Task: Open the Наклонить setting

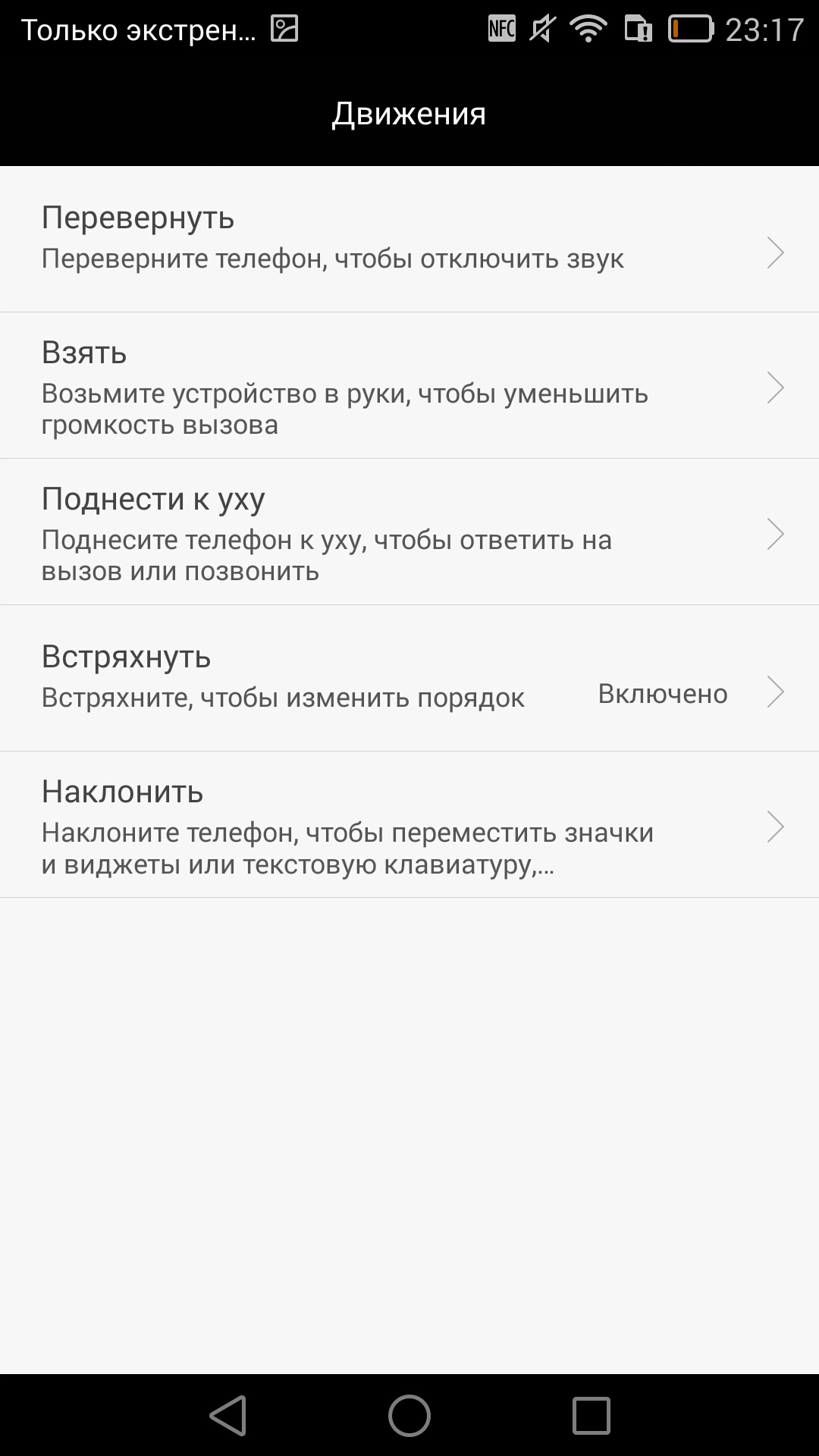Action: [409, 824]
